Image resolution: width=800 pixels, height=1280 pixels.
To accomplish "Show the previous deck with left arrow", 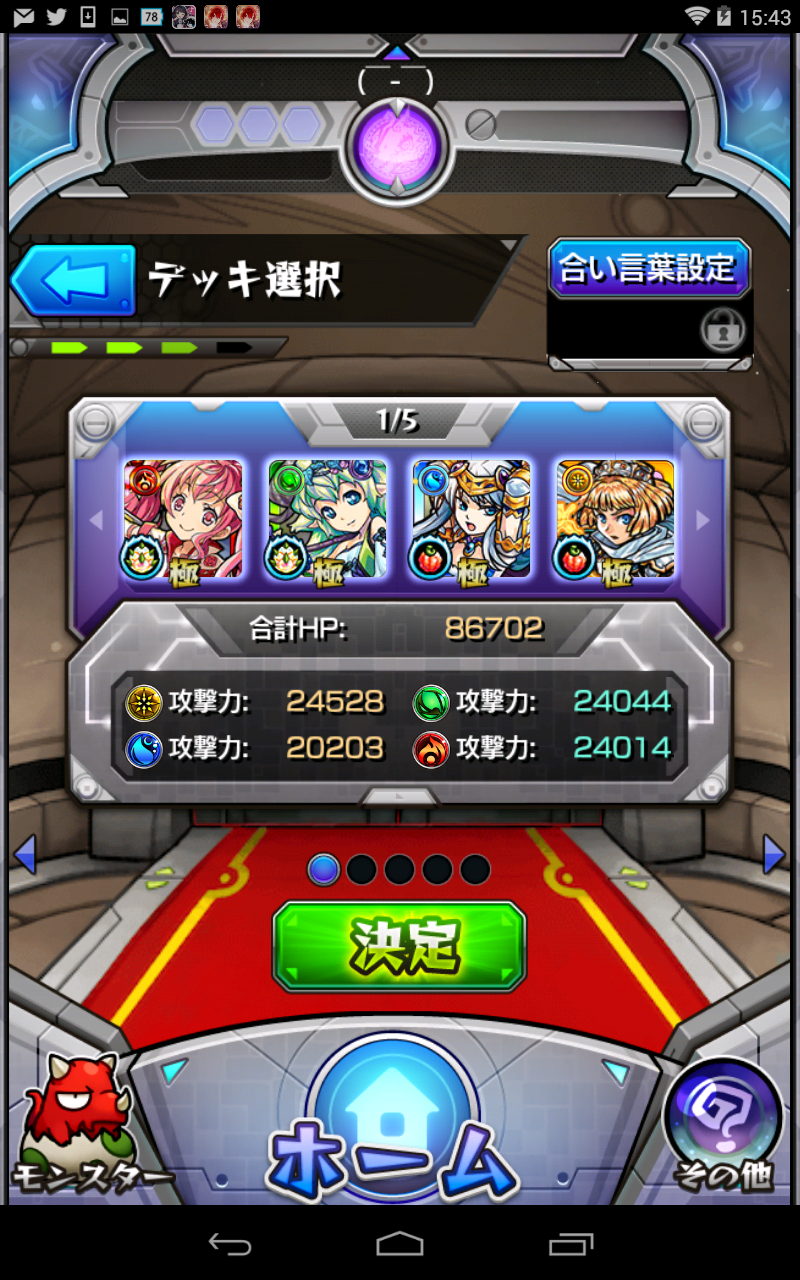I will tap(25, 855).
